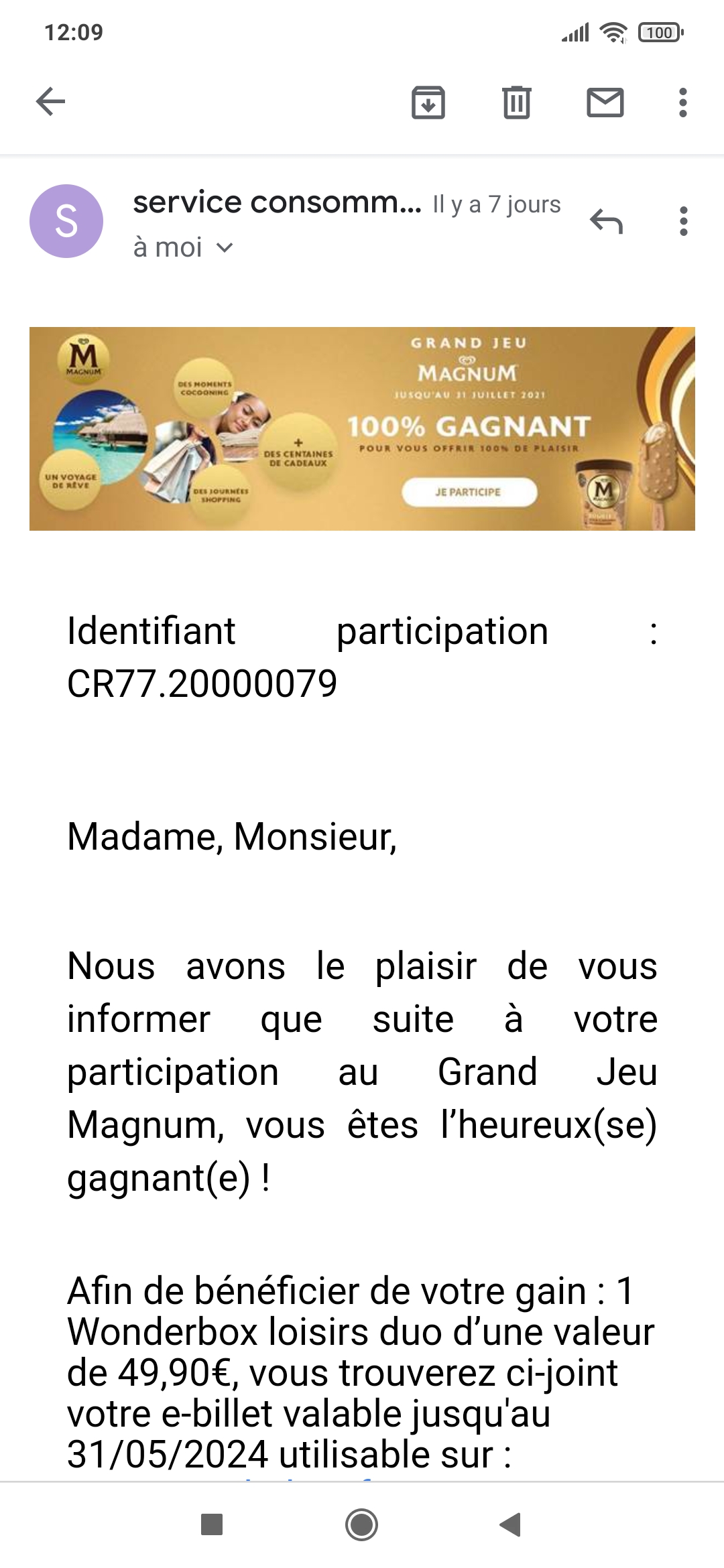Delete this email
This screenshot has width=724, height=1568.
pyautogui.click(x=516, y=103)
